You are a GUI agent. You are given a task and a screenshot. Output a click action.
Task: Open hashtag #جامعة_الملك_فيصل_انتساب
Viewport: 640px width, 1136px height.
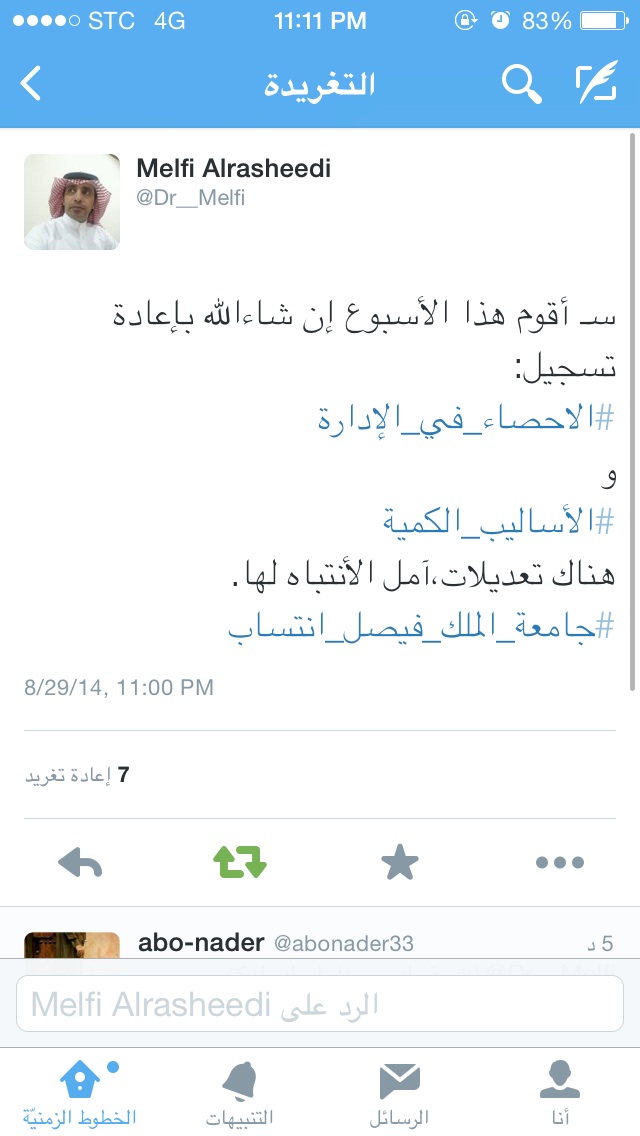pyautogui.click(x=422, y=625)
